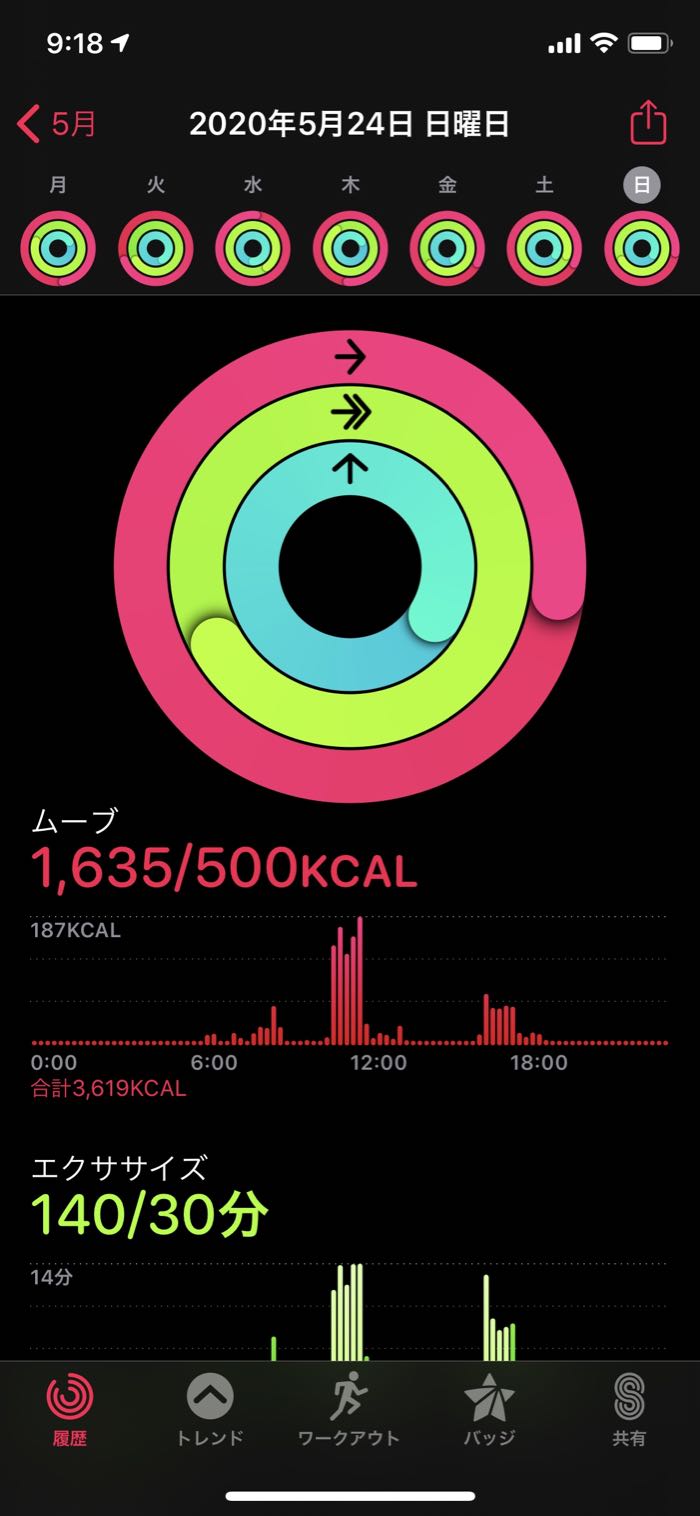This screenshot has width=700, height=1516.
Task: Switch to the 履歴 tab
Action: click(x=70, y=1410)
